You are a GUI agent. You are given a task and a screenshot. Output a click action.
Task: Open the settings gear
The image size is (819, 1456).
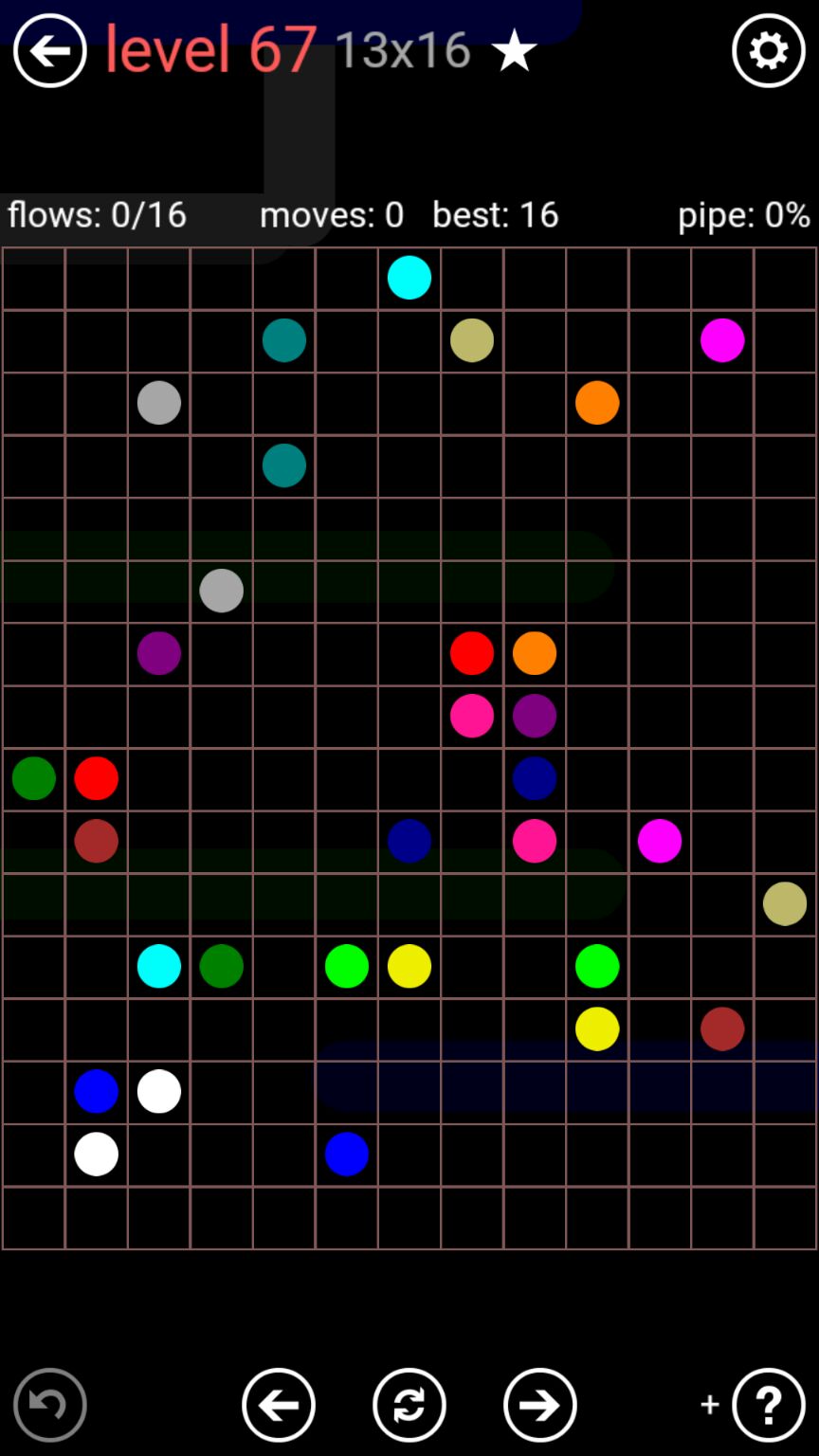tap(768, 51)
